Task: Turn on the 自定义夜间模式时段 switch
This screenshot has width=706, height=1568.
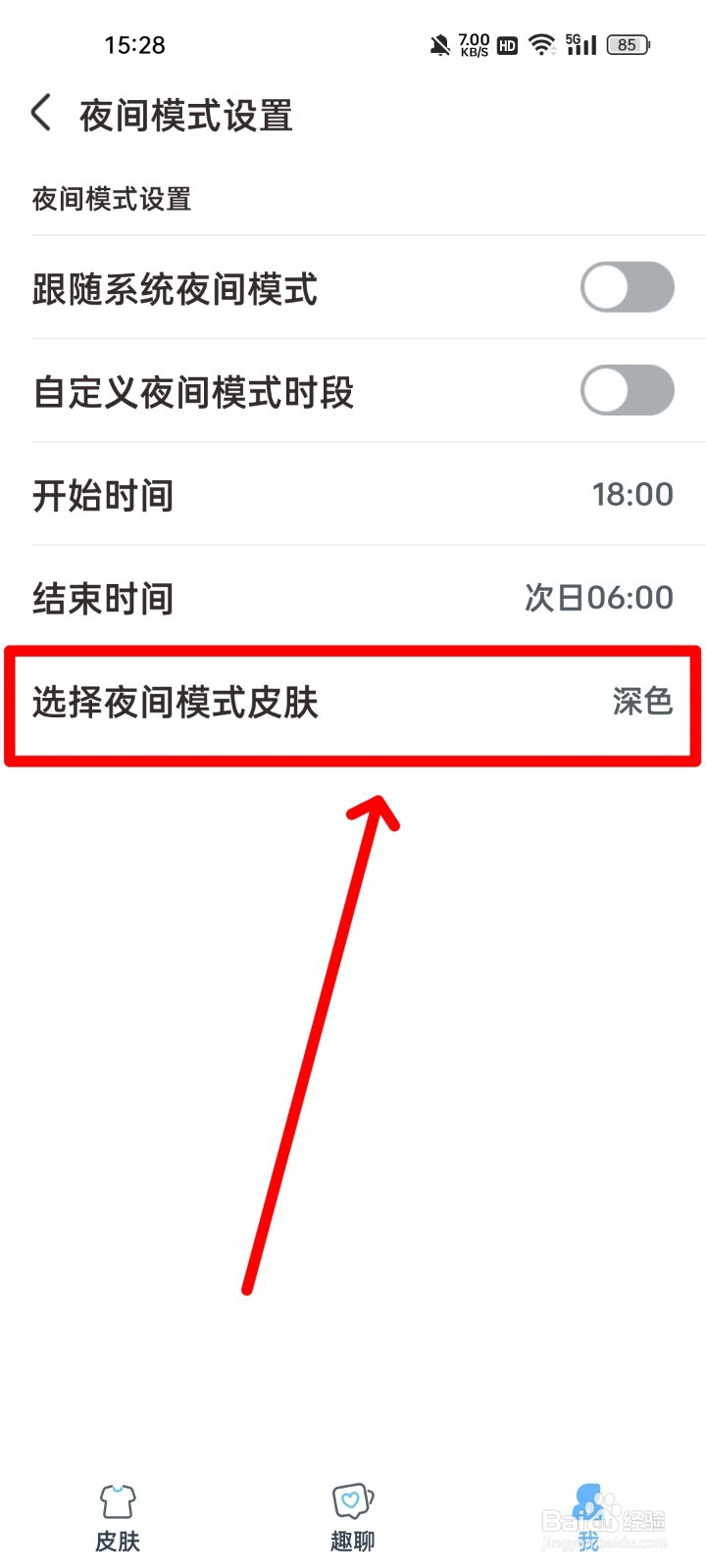Action: tap(628, 390)
